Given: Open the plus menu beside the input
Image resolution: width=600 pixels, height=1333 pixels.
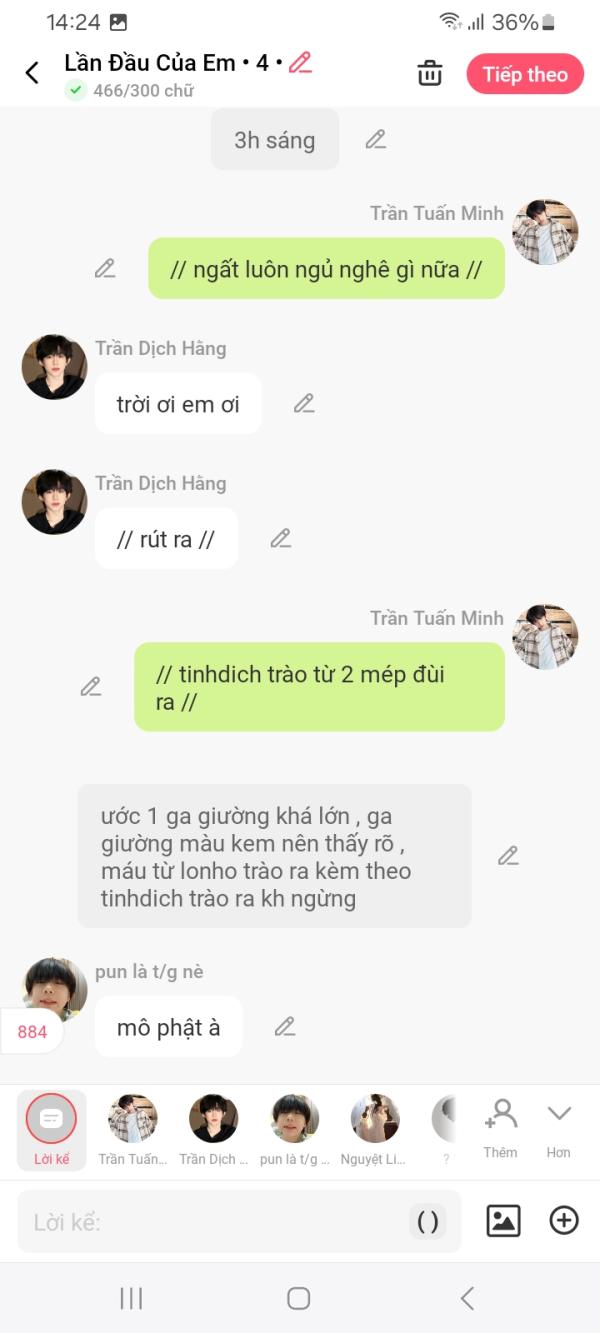Looking at the screenshot, I should pos(564,1221).
